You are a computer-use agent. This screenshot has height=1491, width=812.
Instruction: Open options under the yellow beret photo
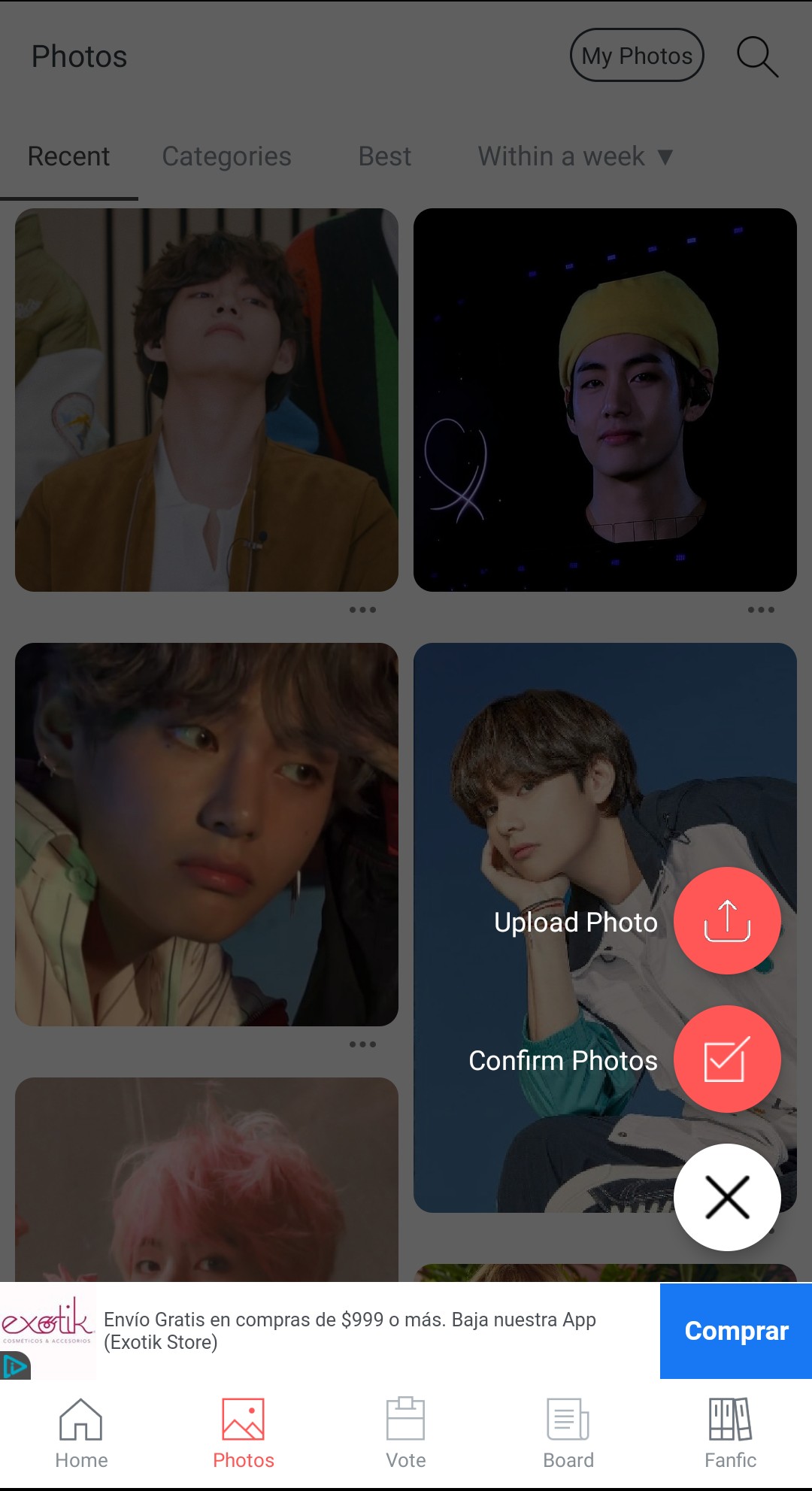coord(761,610)
